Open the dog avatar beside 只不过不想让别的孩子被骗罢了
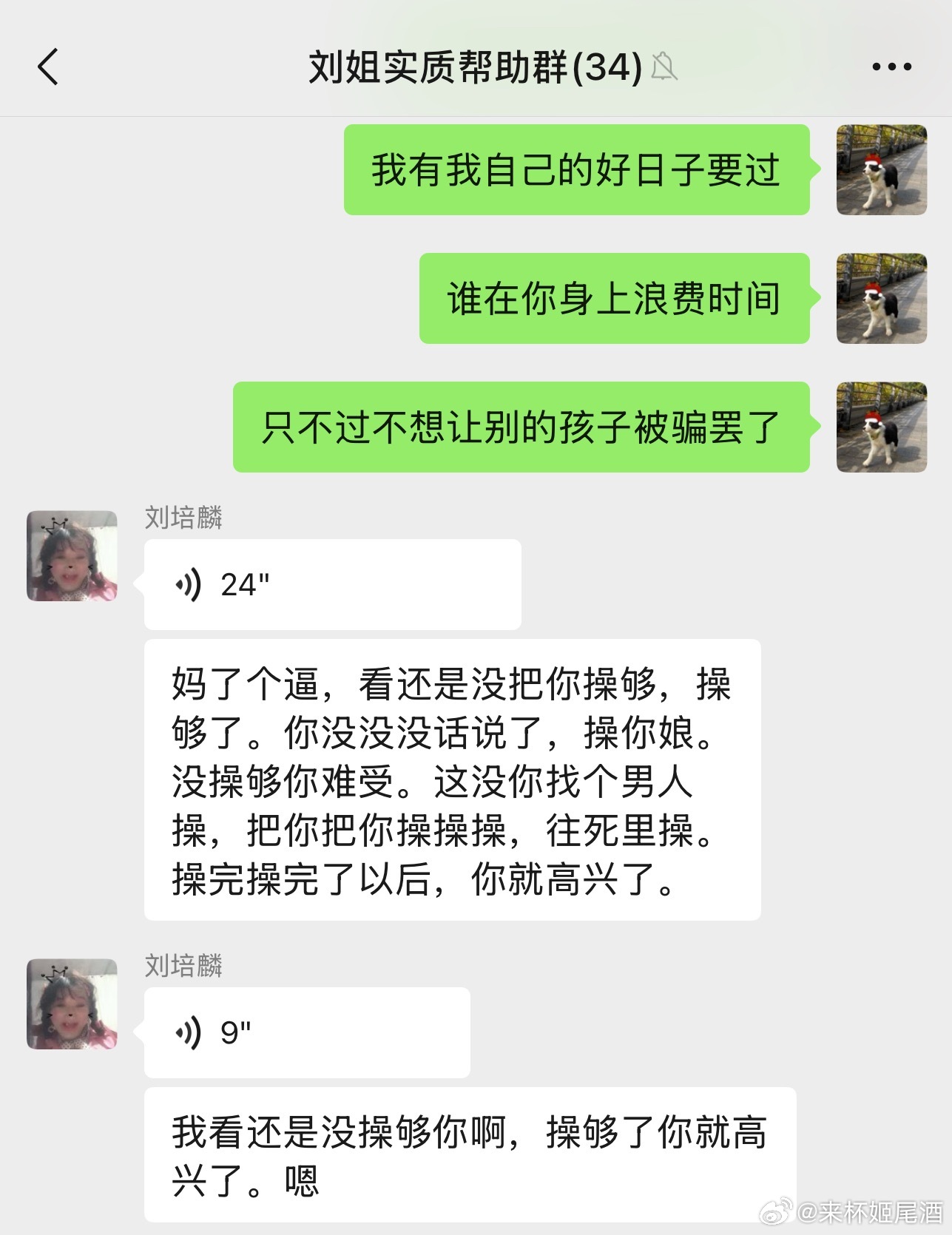 pos(881,427)
